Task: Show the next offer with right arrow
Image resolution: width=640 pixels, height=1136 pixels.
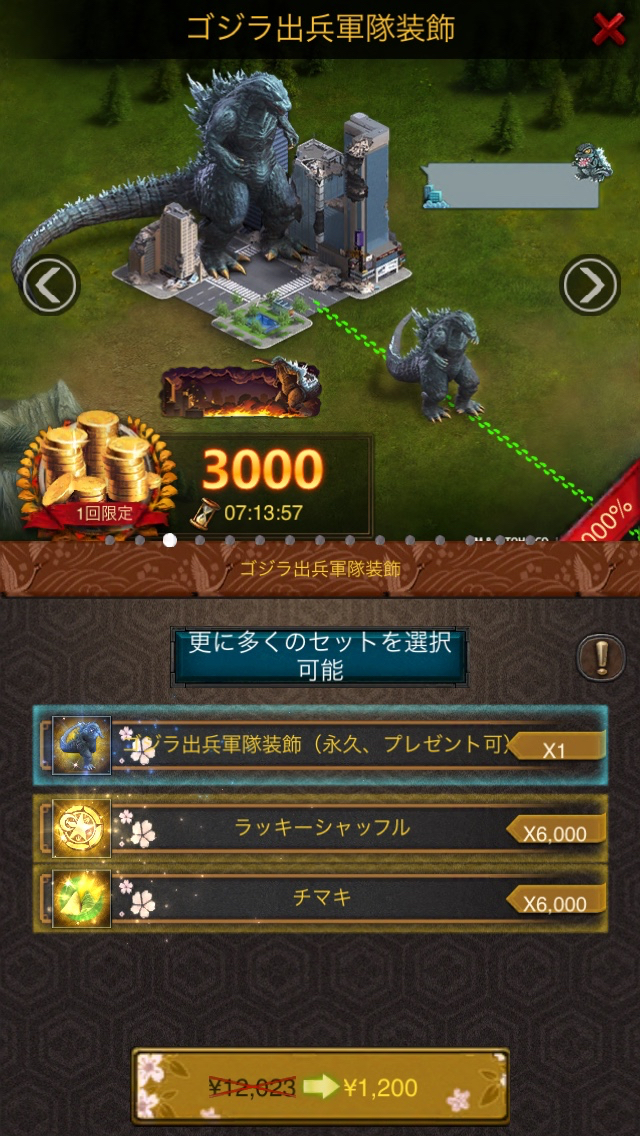Action: point(590,286)
